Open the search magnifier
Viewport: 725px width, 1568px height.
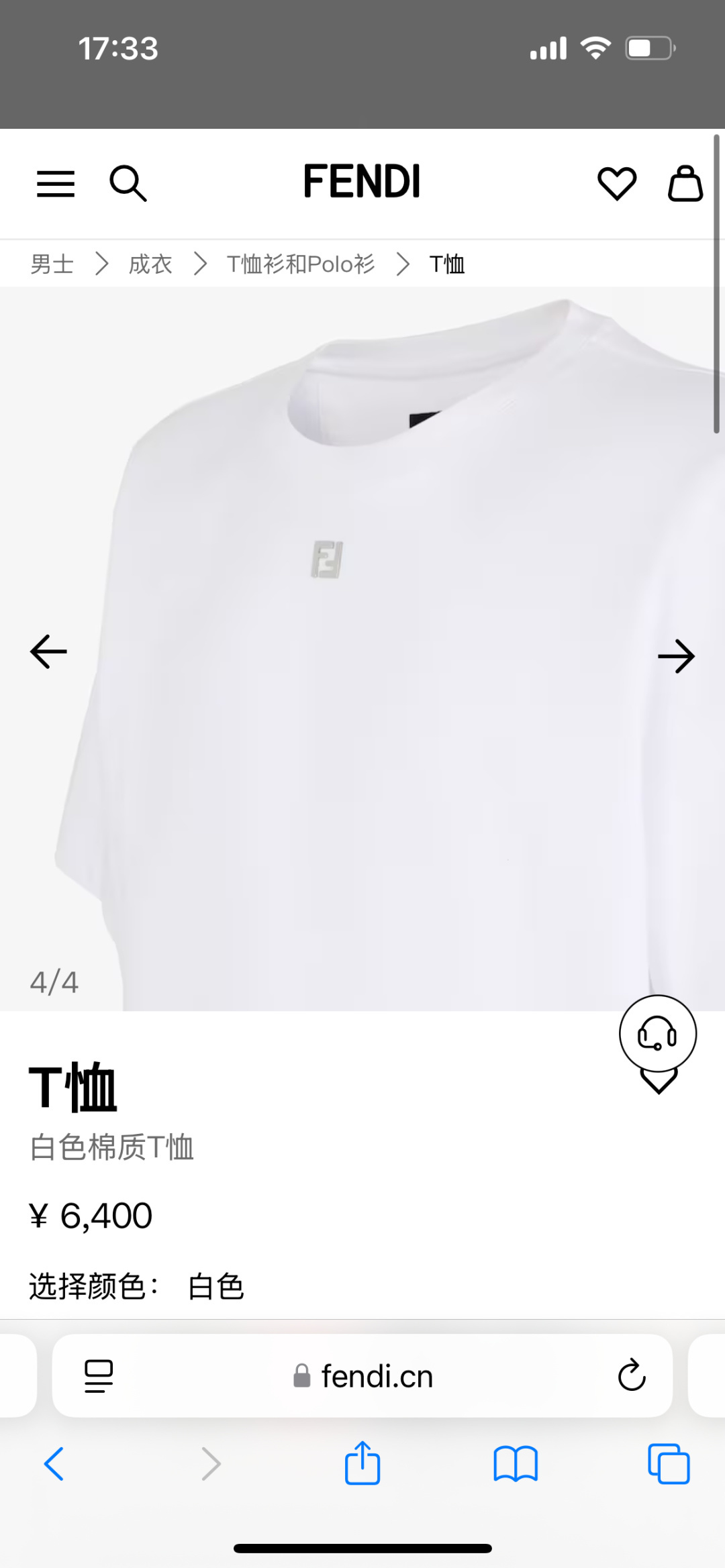[x=128, y=183]
